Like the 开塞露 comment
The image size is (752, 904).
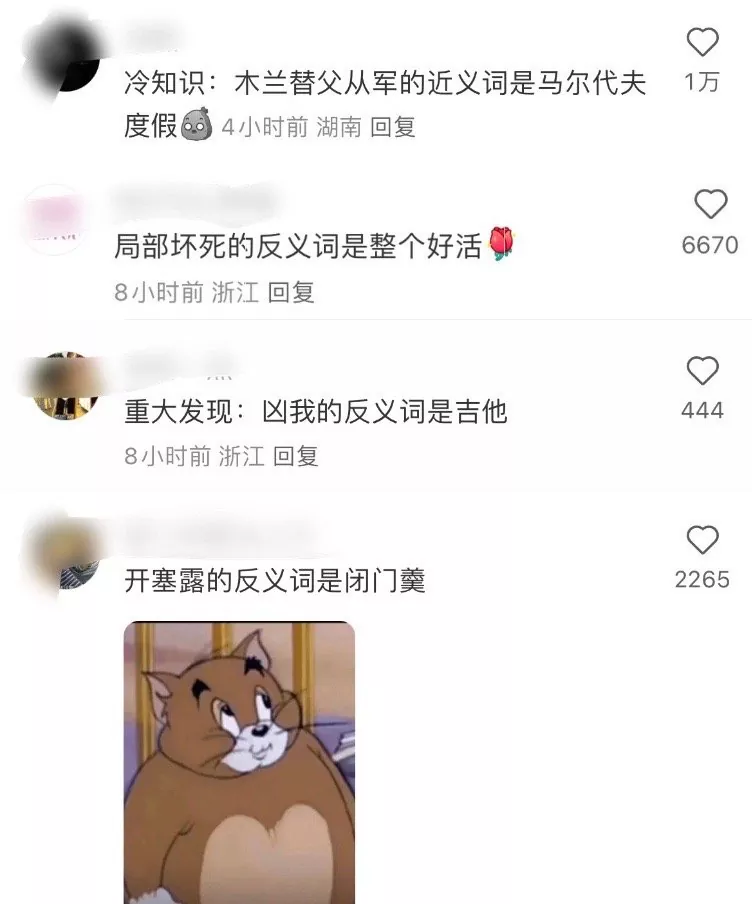703,540
